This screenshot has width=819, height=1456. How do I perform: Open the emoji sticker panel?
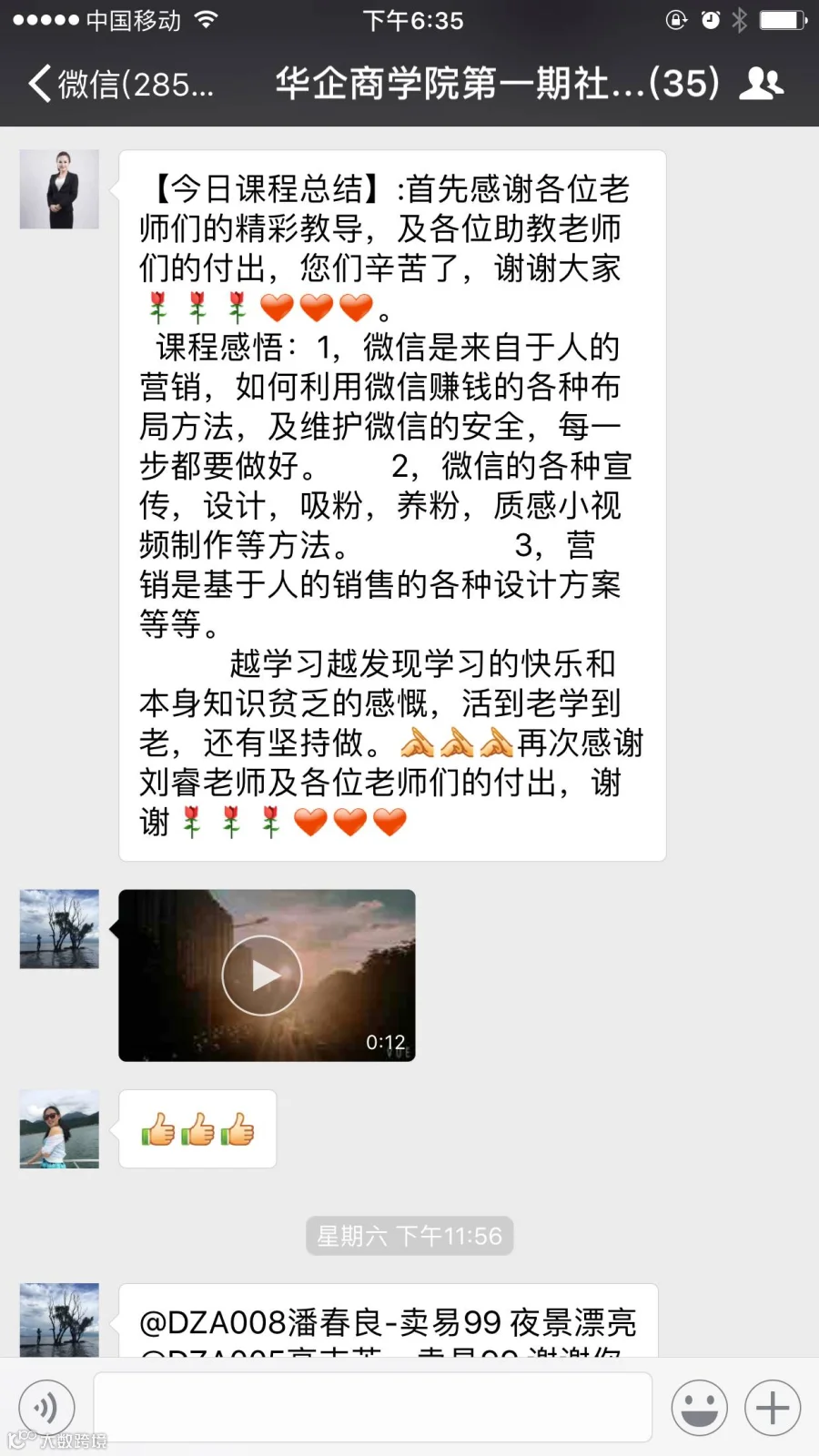coord(699,1408)
